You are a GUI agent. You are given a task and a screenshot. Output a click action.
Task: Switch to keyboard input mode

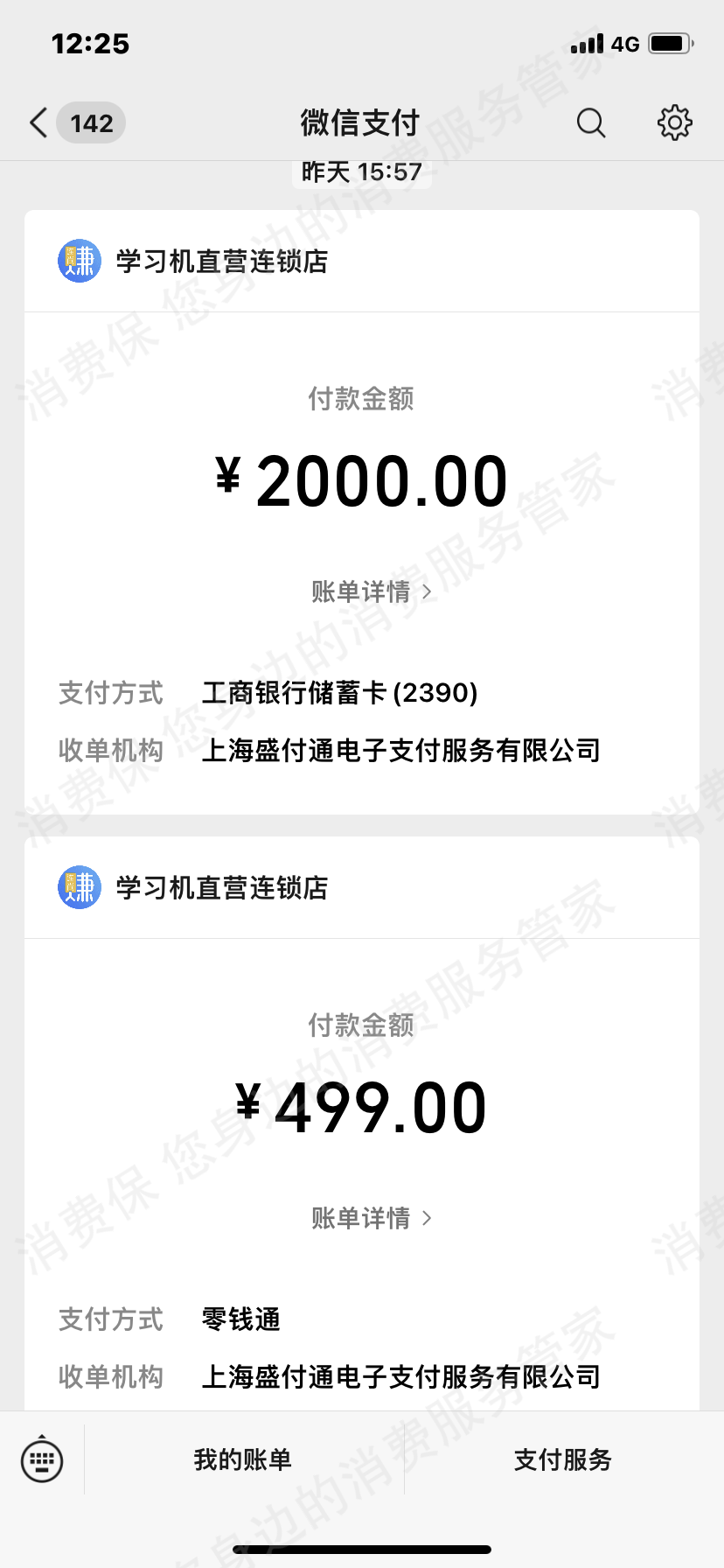(42, 1459)
